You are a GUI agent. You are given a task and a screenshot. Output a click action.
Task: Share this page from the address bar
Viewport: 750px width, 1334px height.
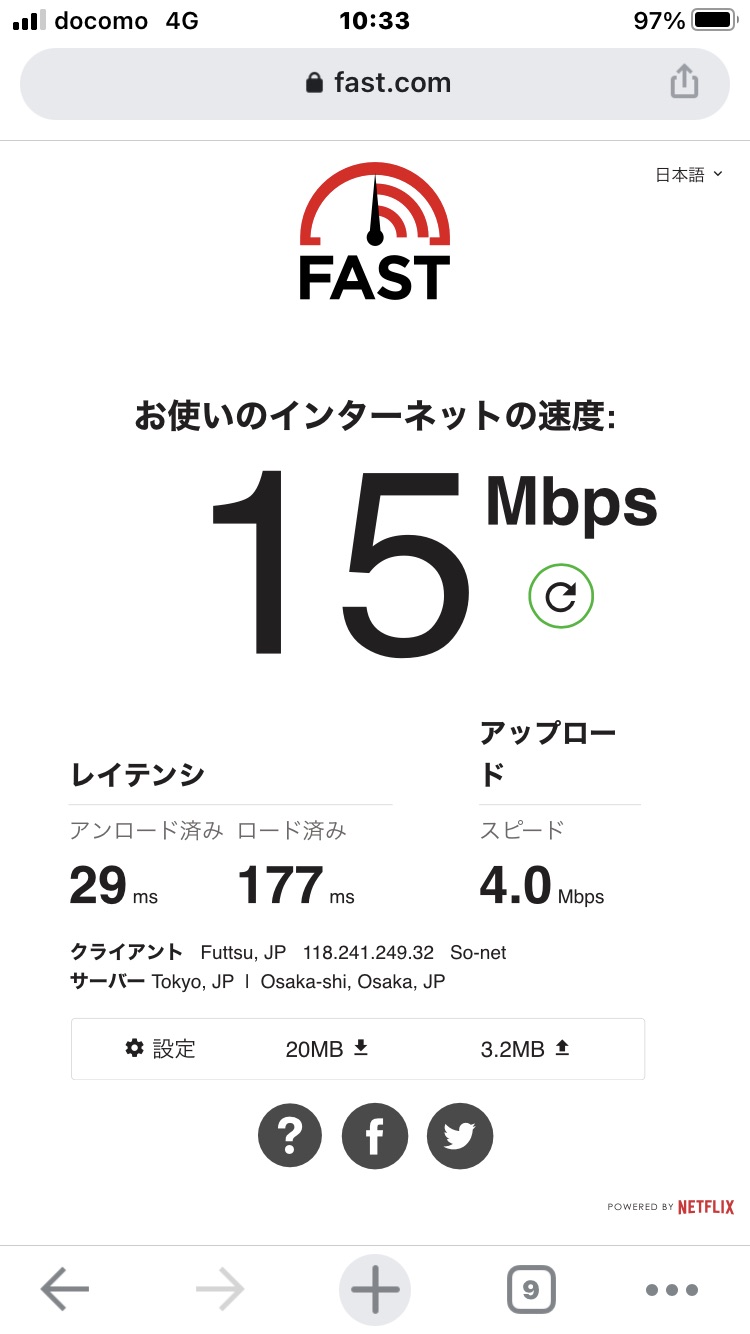[684, 83]
